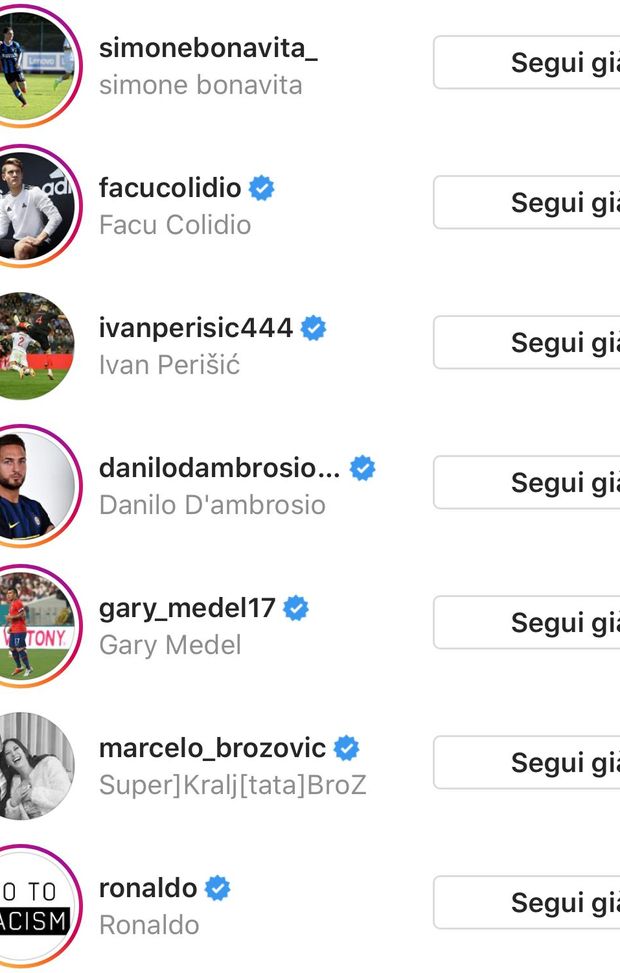View ivanperisic444's profile picture
The height and width of the screenshot is (973, 620).
(x=32, y=346)
